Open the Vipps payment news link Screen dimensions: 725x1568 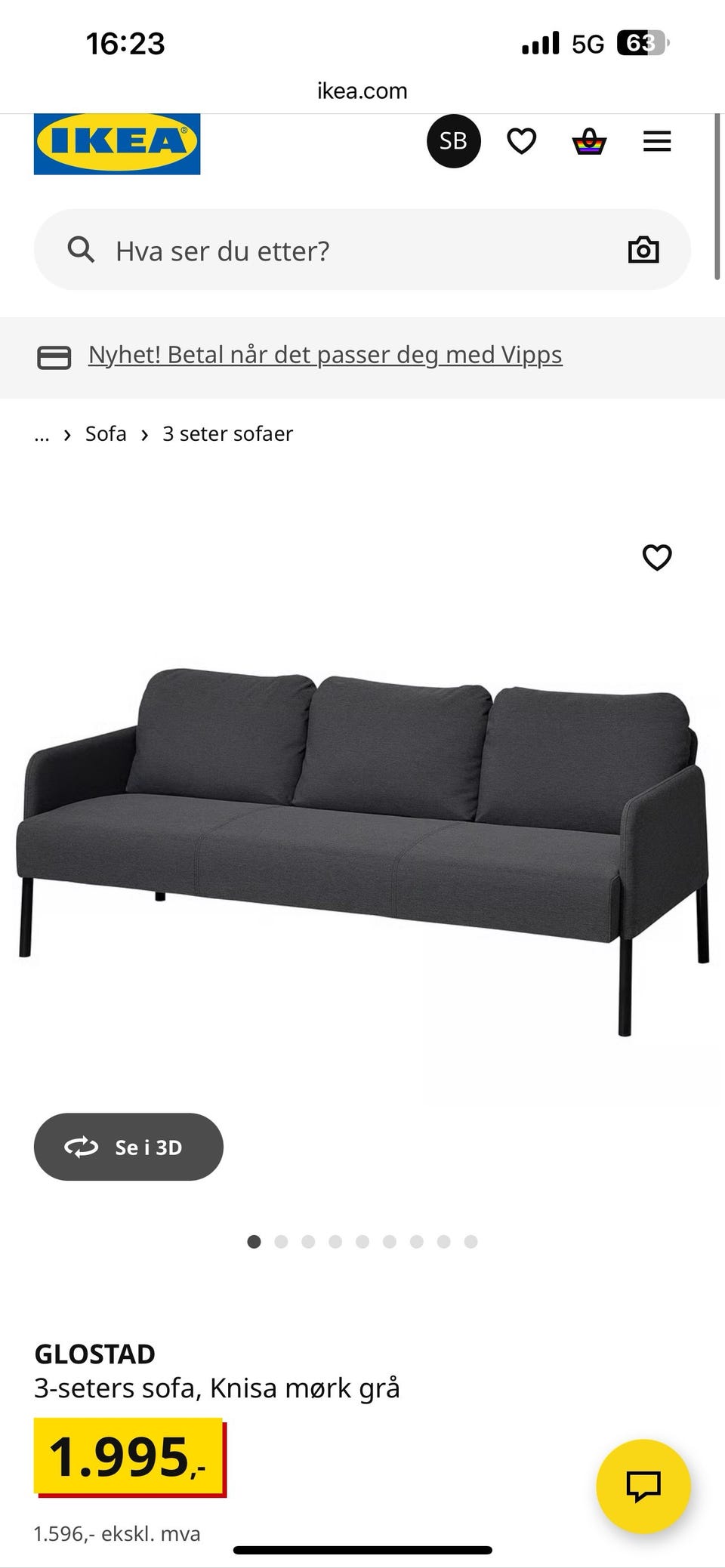pos(325,354)
